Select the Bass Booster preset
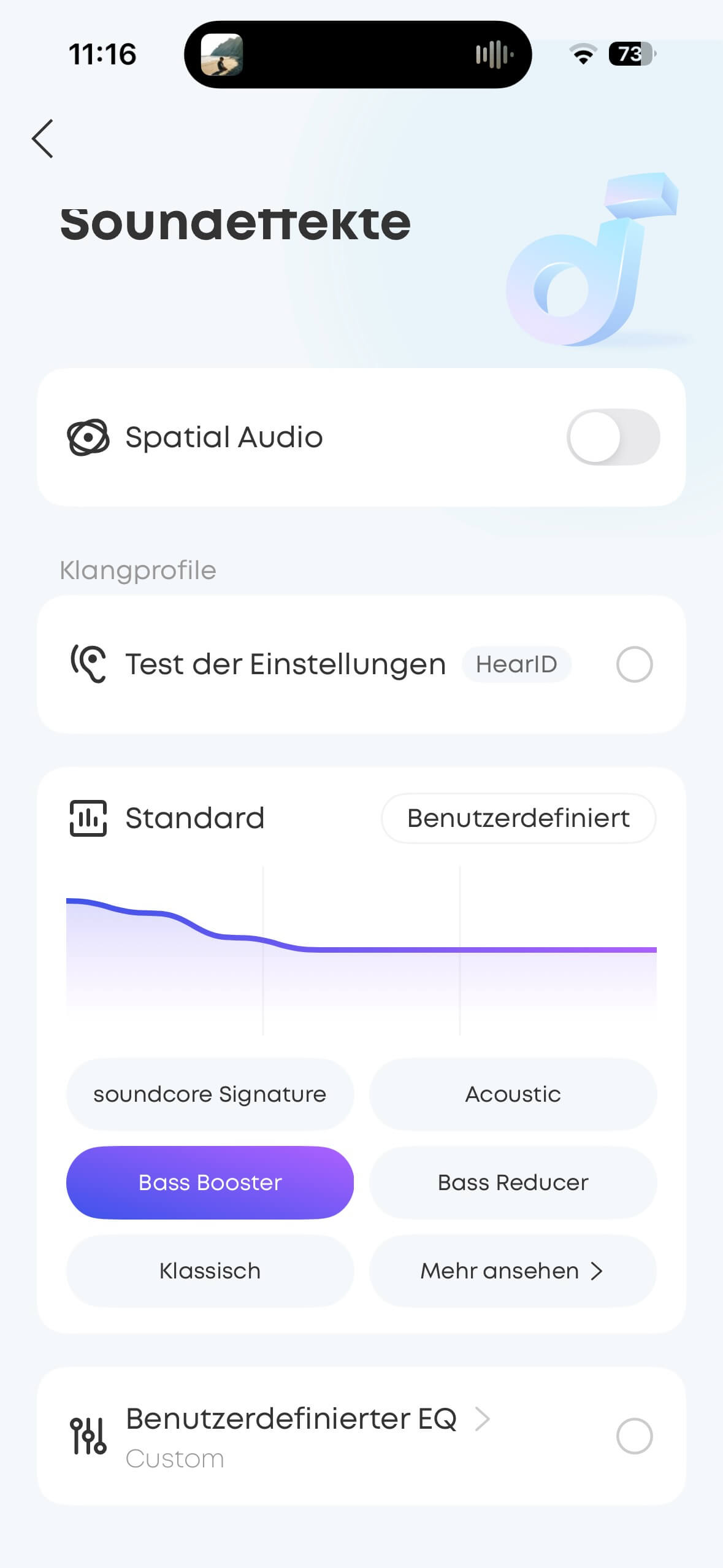The width and height of the screenshot is (723, 1568). coord(210,1183)
